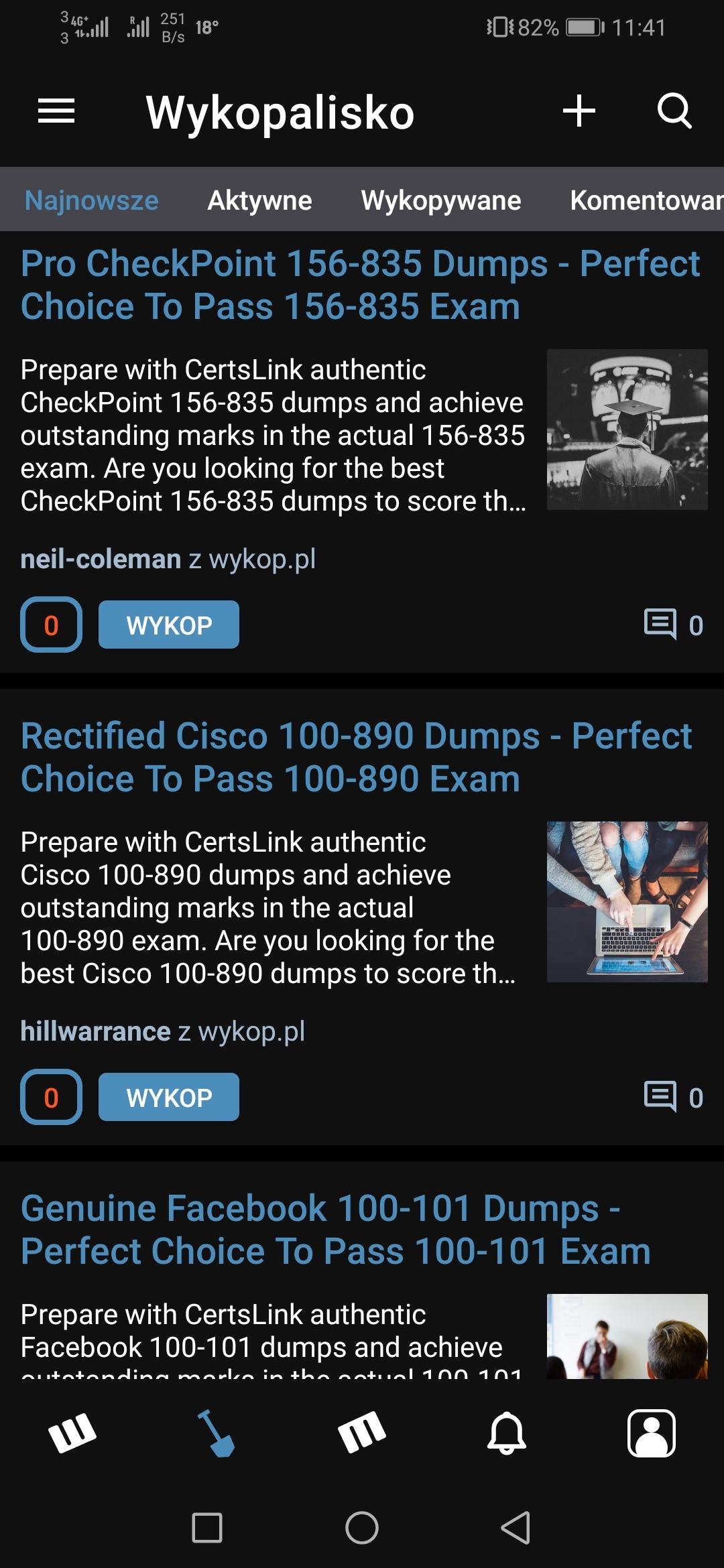Viewport: 724px width, 1568px height.
Task: Tap WYKOP on hillwarrance's post
Action: [x=169, y=1097]
